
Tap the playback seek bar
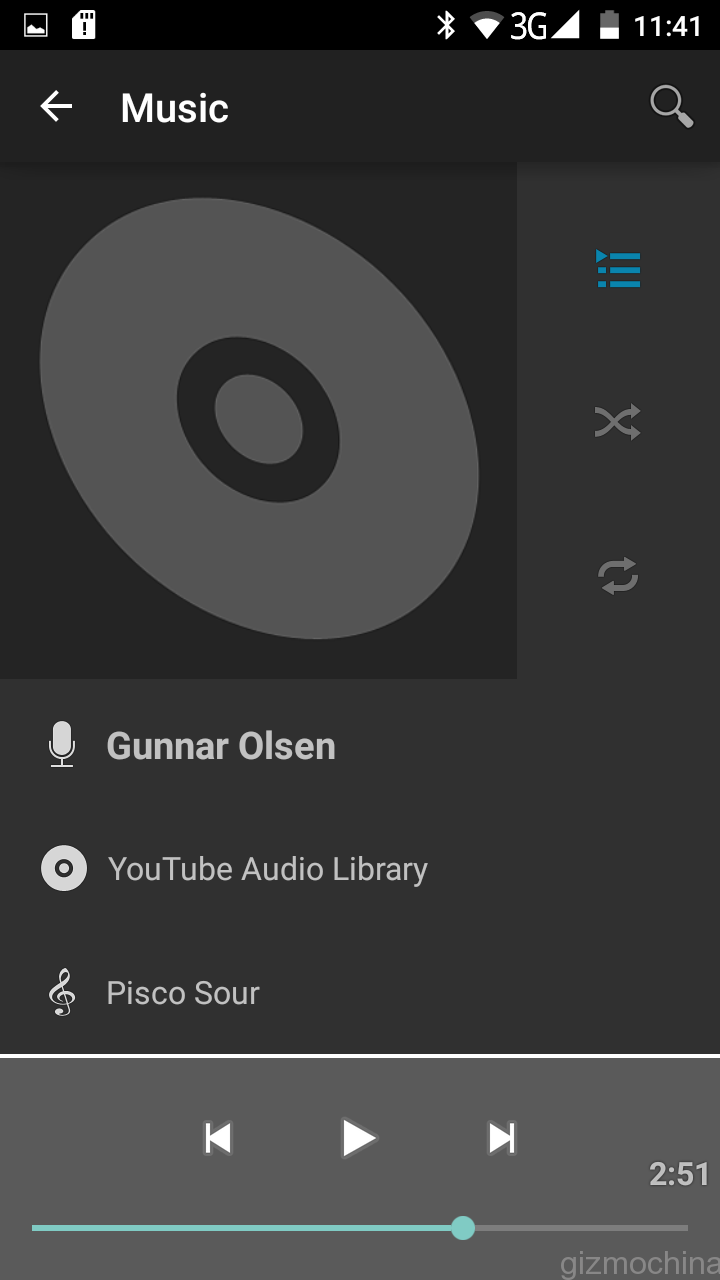click(x=360, y=1228)
